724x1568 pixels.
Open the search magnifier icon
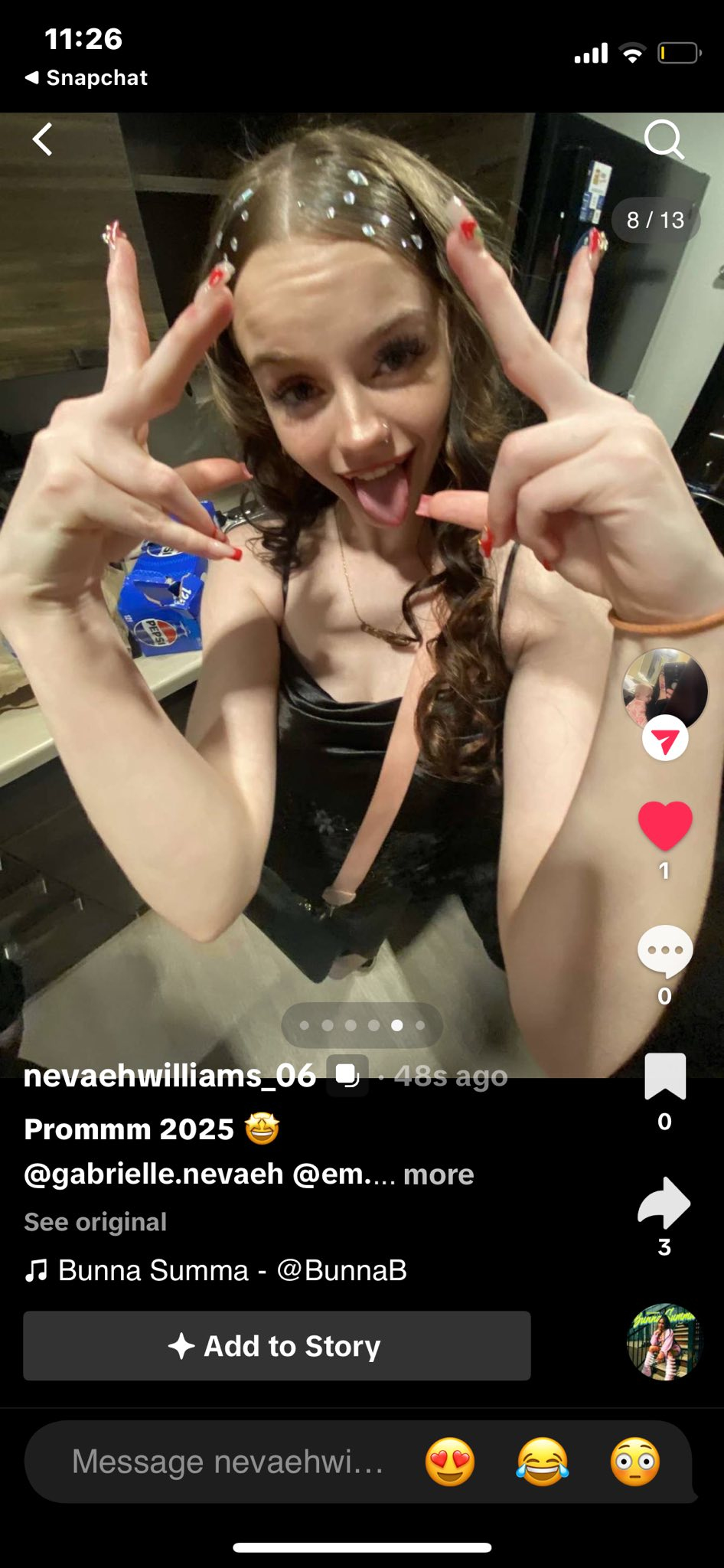click(x=663, y=139)
